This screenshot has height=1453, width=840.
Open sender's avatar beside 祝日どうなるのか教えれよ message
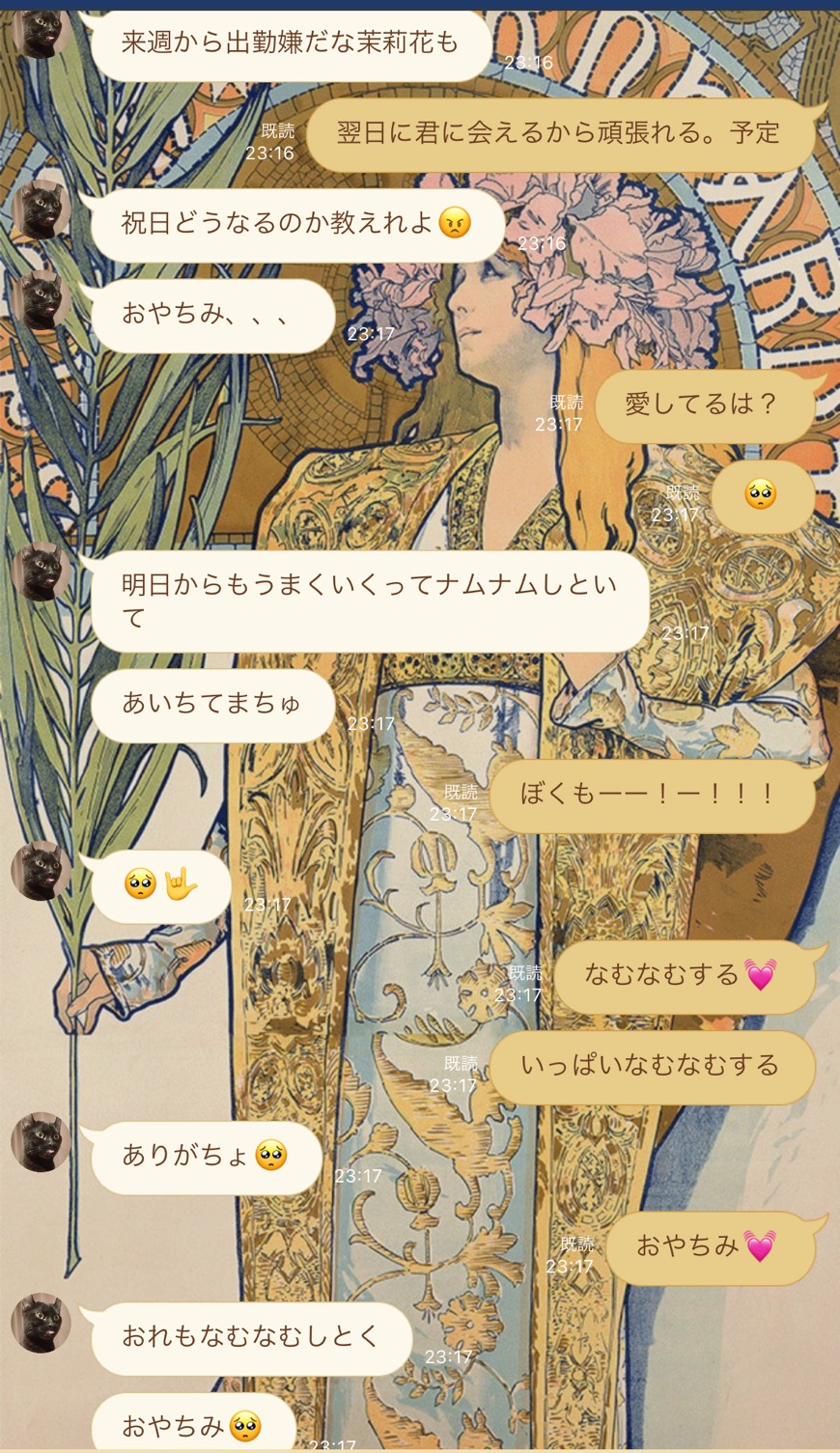coord(41,210)
